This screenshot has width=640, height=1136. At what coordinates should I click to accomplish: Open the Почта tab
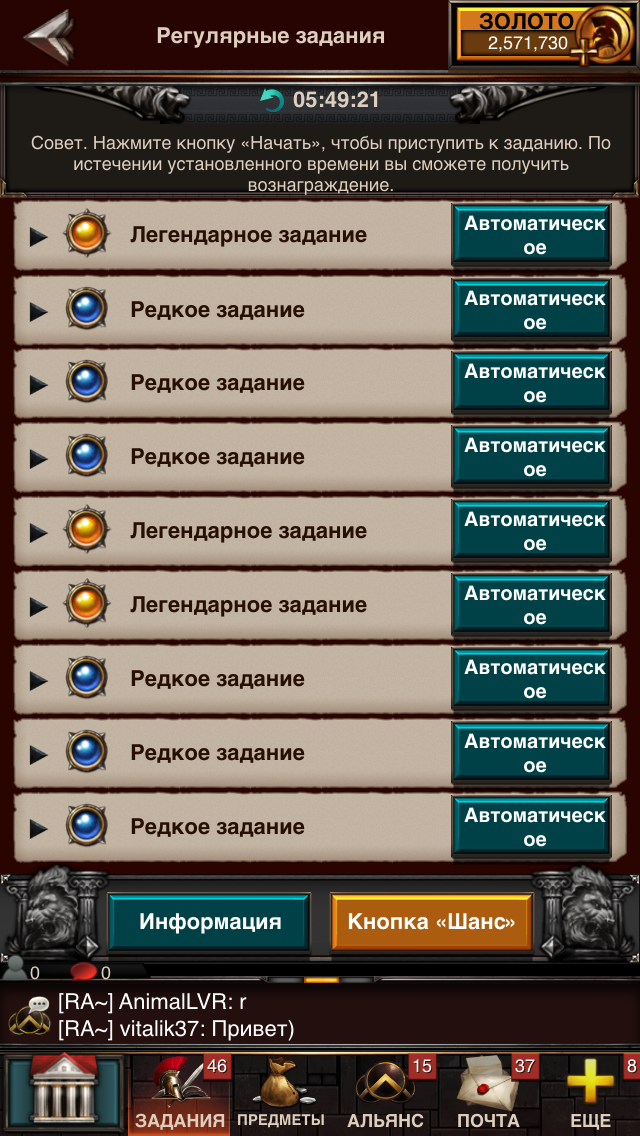(488, 1094)
